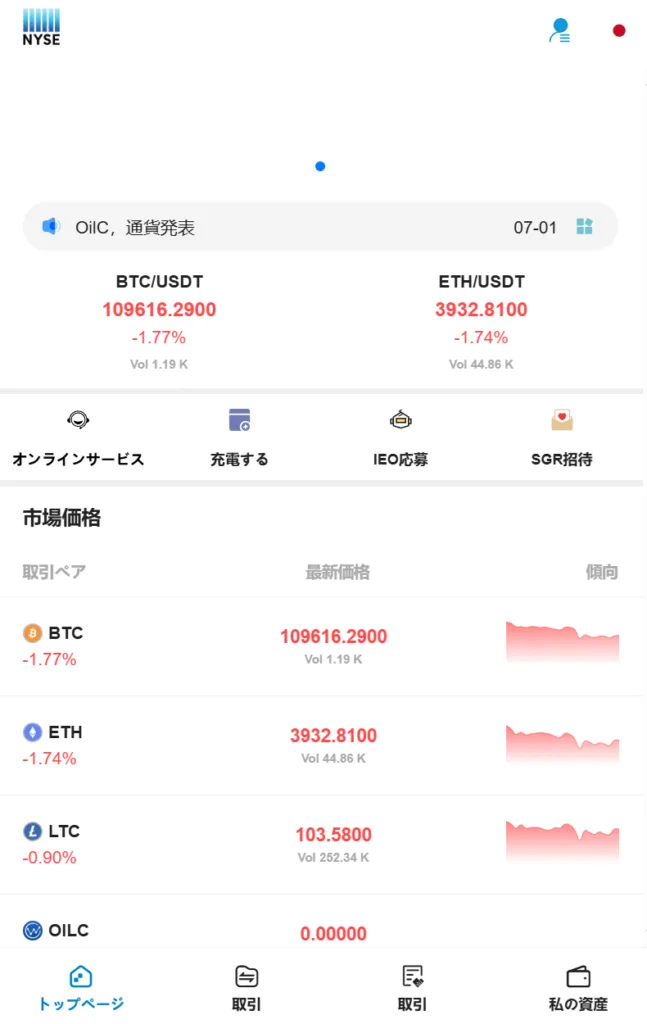Open the announcements grid icon
Viewport: 647px width, 1024px height.
coord(585,227)
